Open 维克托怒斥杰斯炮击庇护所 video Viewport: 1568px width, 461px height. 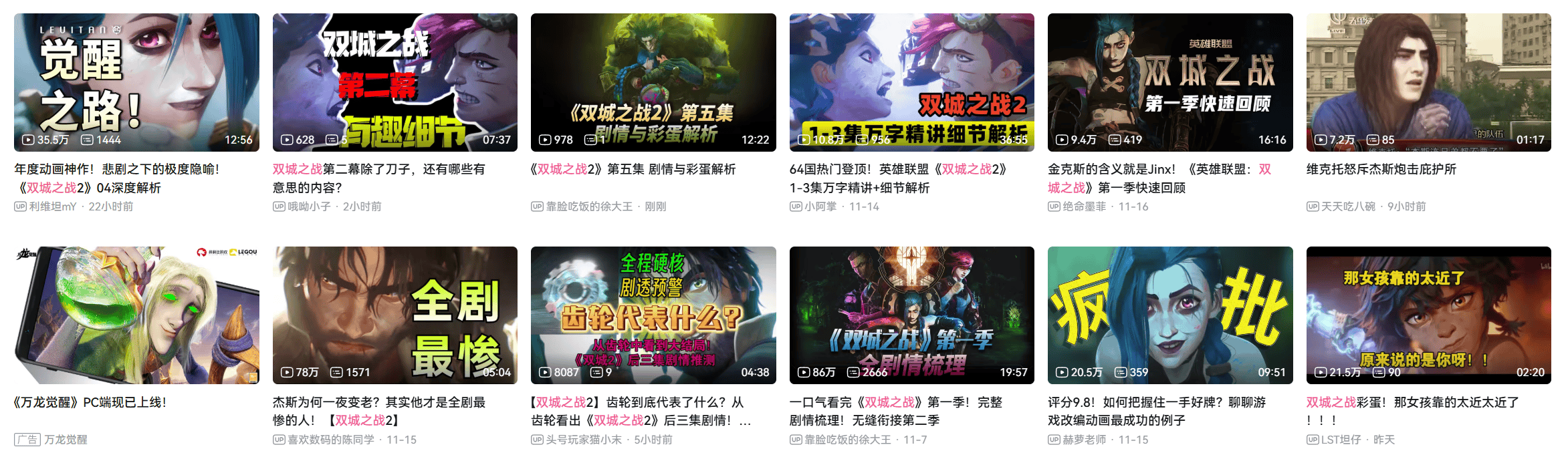[1428, 82]
